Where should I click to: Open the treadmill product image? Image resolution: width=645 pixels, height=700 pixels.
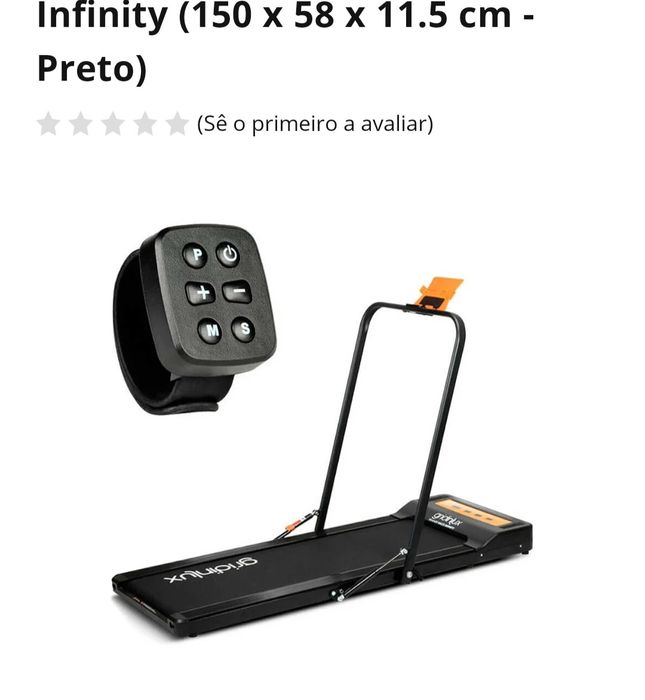pos(322,430)
